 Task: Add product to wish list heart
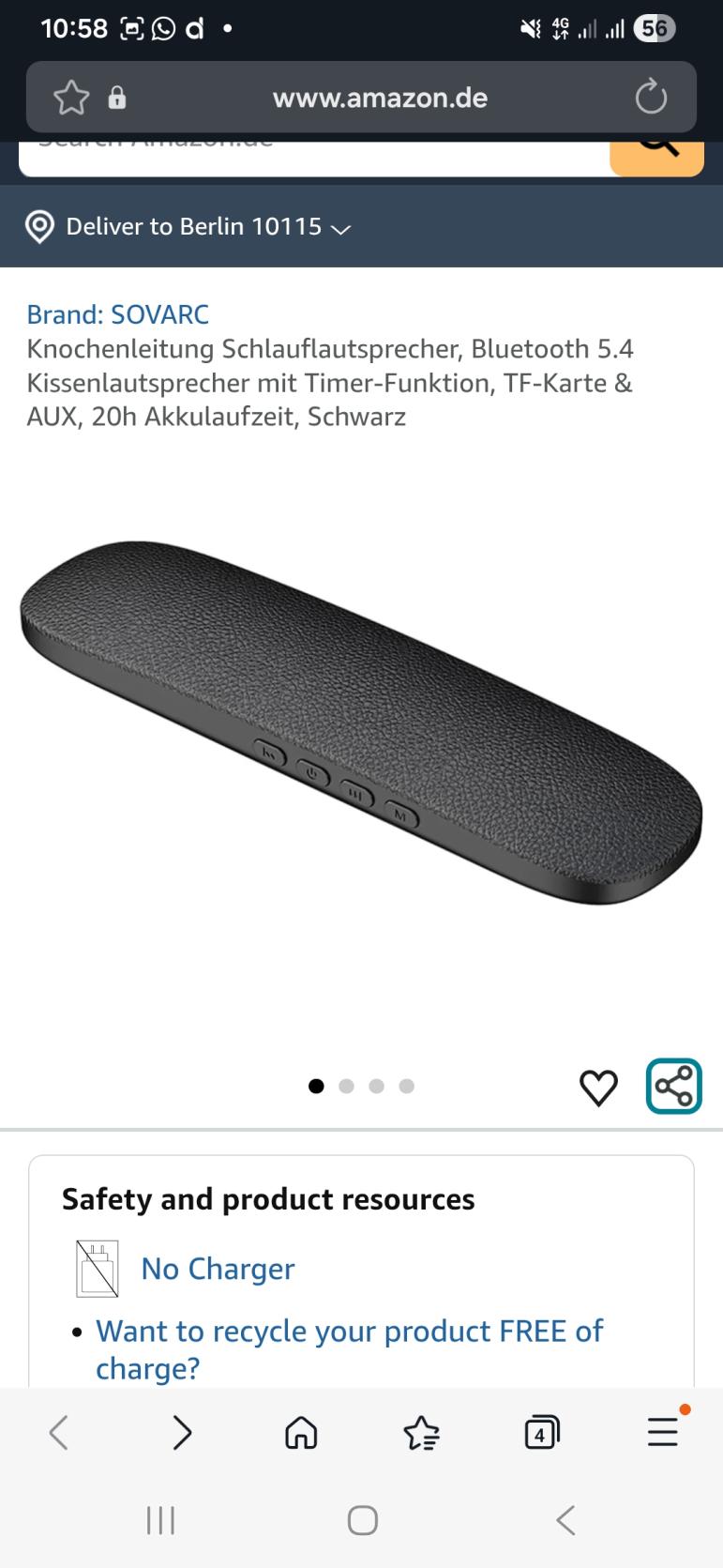pyautogui.click(x=598, y=1087)
